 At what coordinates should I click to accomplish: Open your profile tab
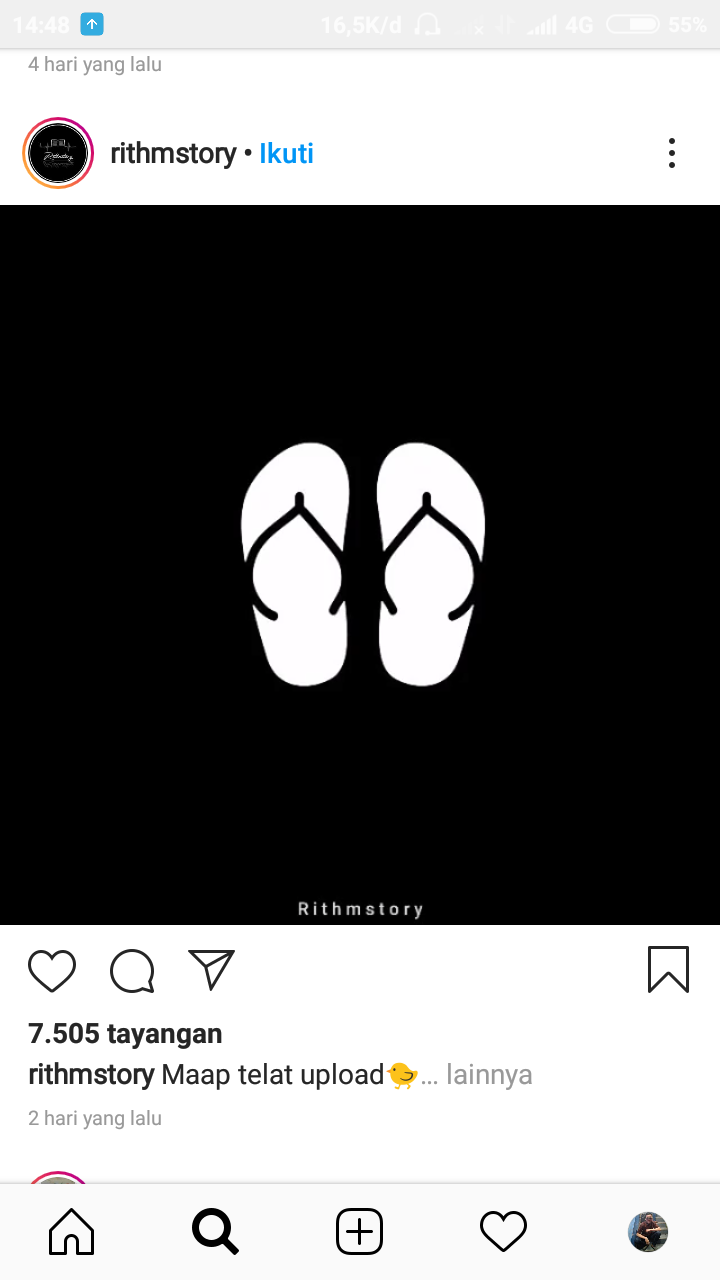(x=647, y=1232)
